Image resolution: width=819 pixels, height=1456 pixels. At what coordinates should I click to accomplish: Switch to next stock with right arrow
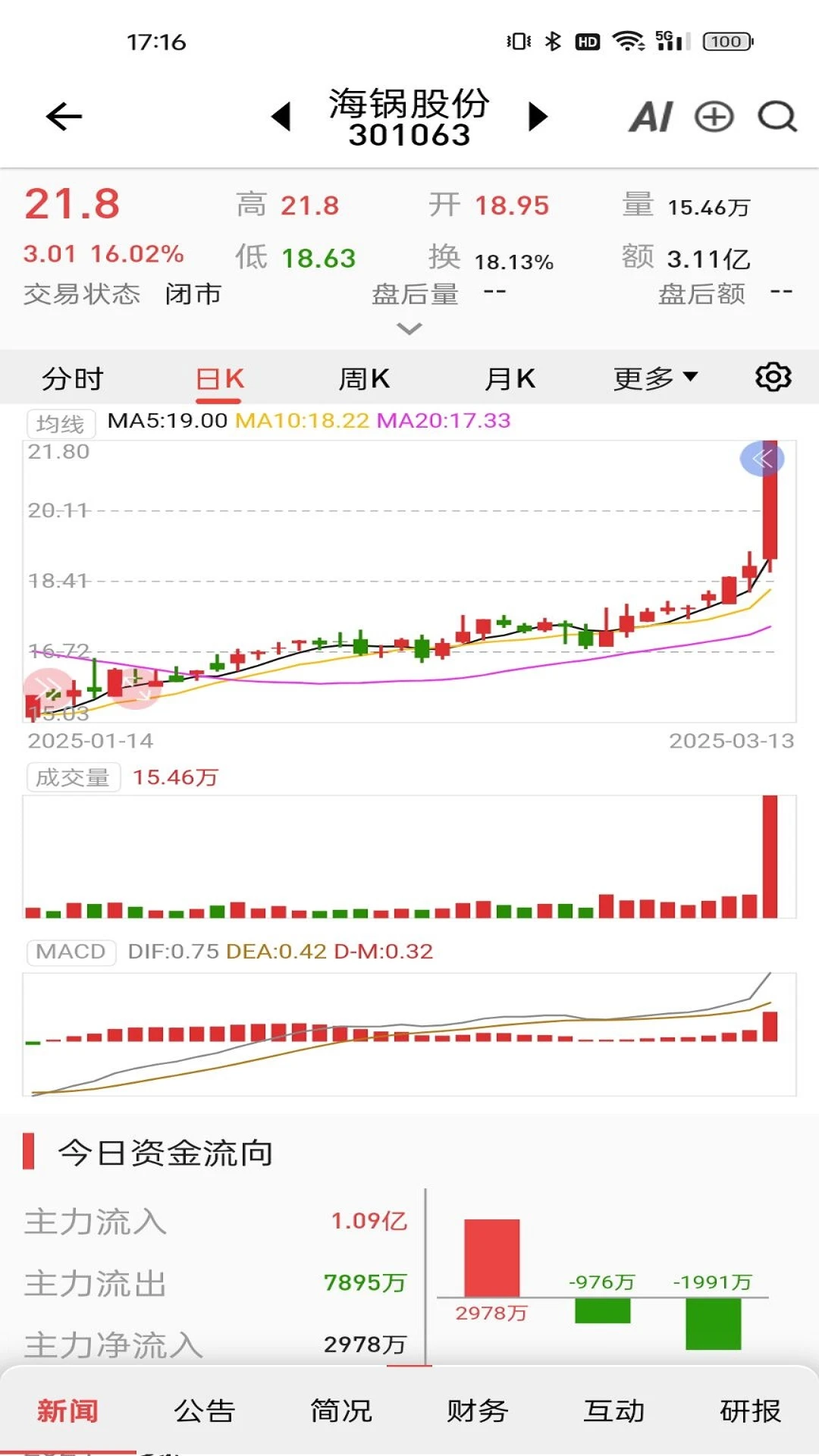click(538, 115)
